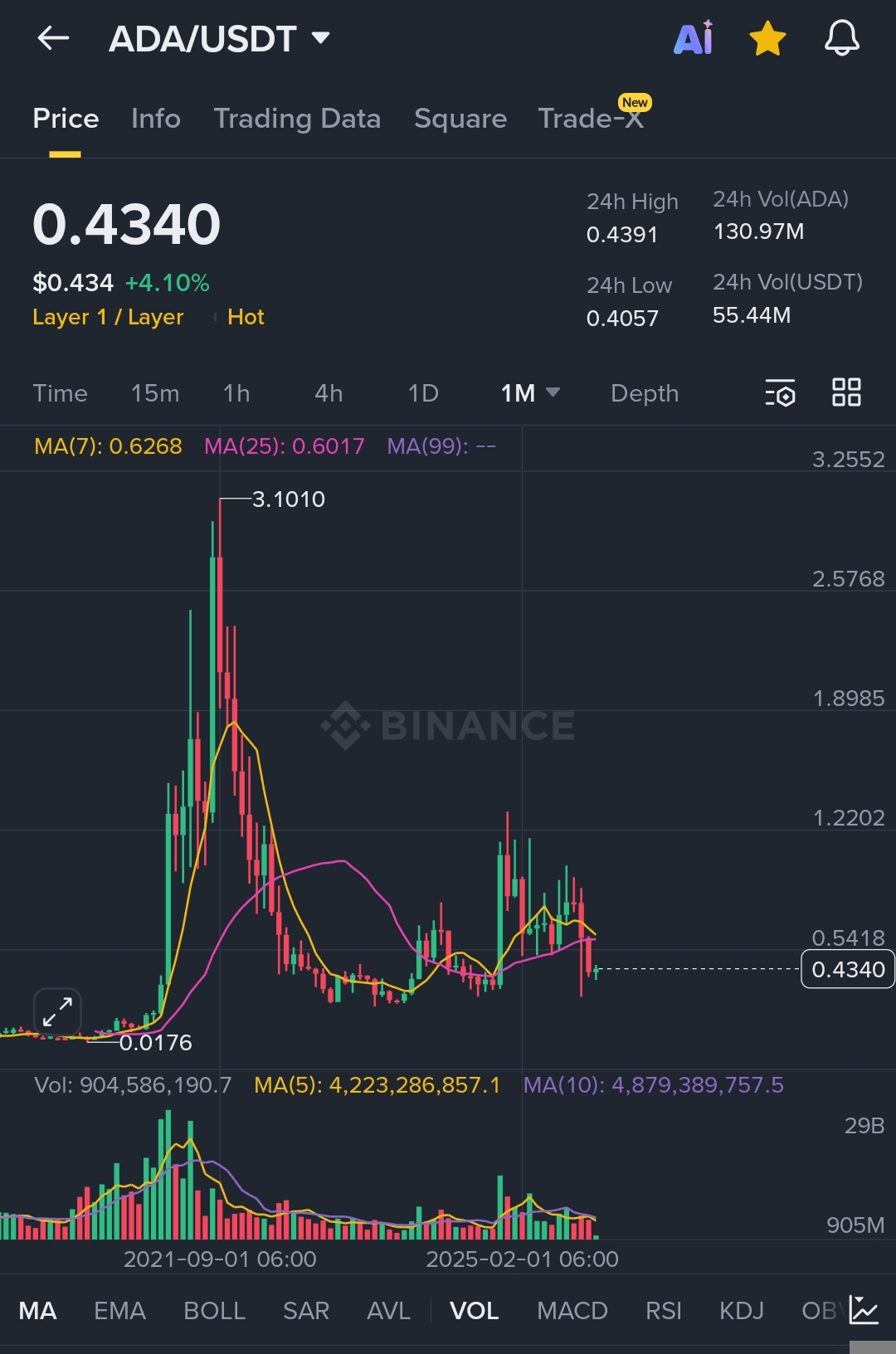
Task: Remove ADA/USDT from favorites via star
Action: (767, 38)
